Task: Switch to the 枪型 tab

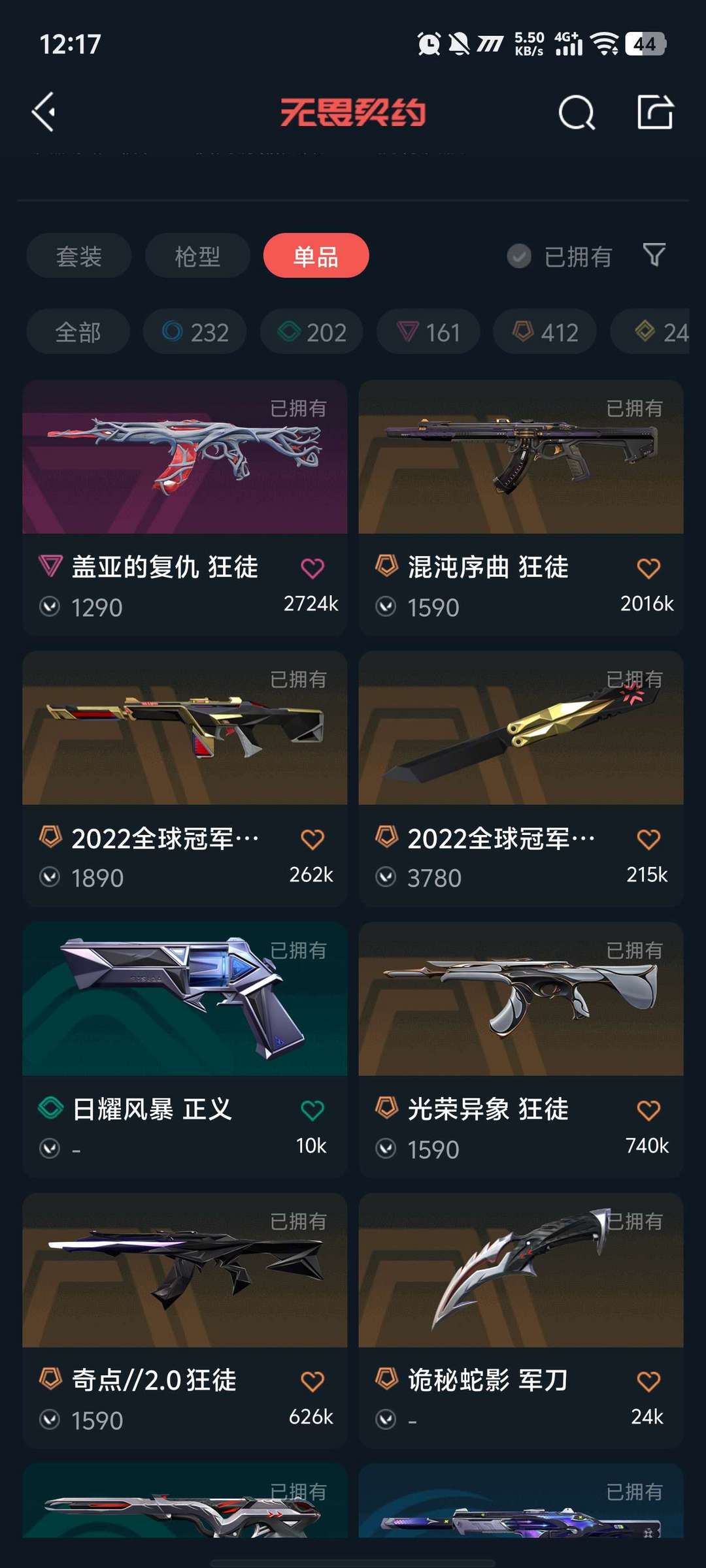Action: coord(197,255)
